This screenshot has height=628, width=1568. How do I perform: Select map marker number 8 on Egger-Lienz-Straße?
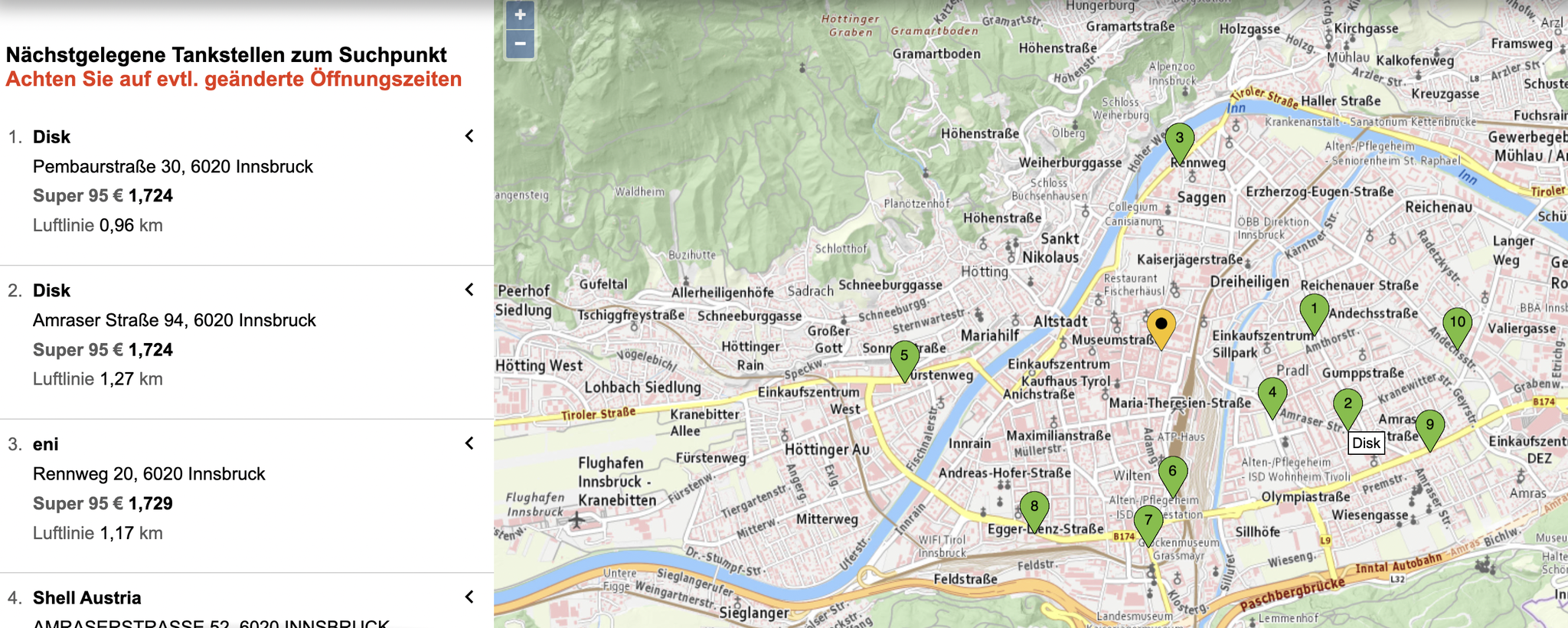(1034, 507)
